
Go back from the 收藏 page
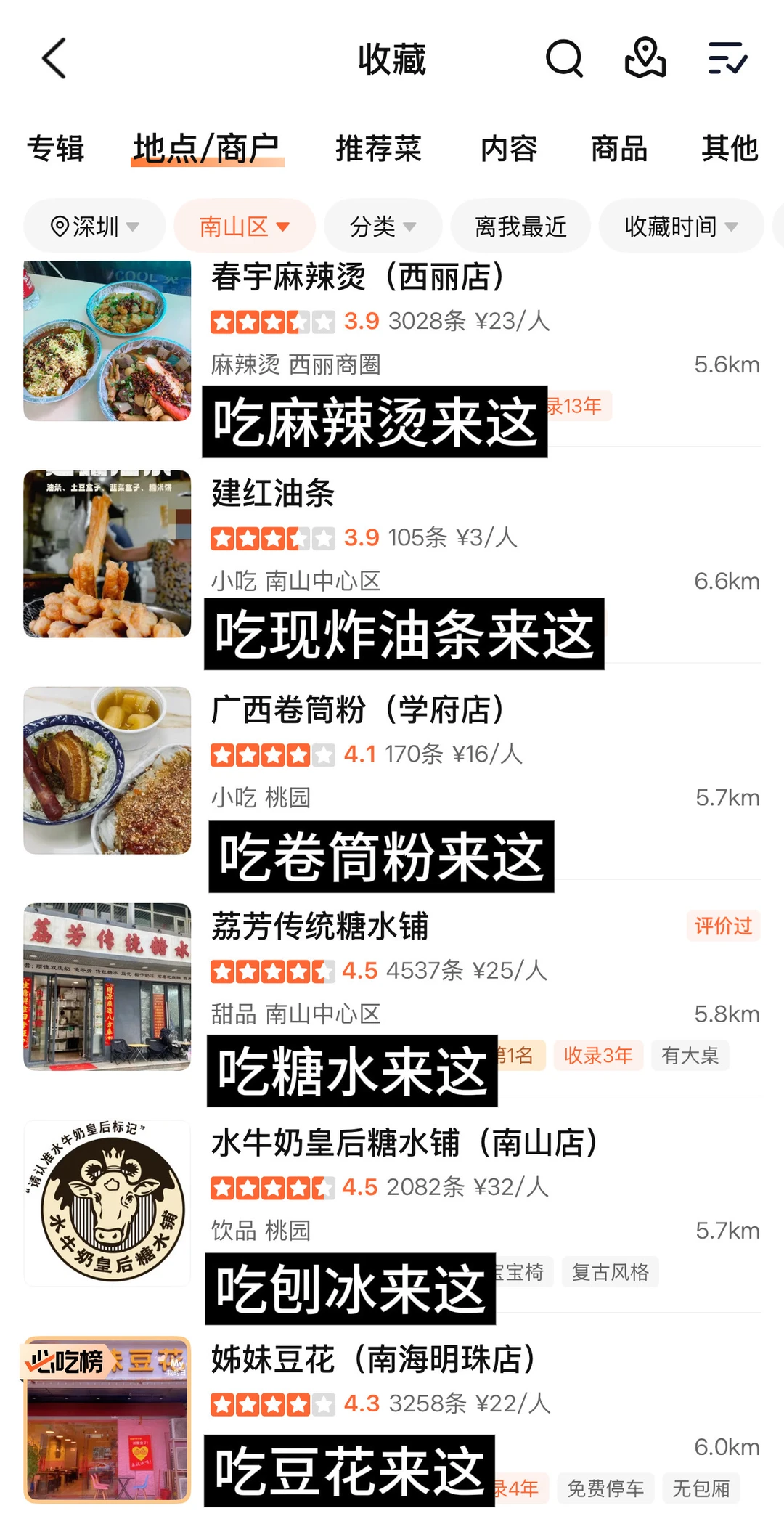coord(54,59)
